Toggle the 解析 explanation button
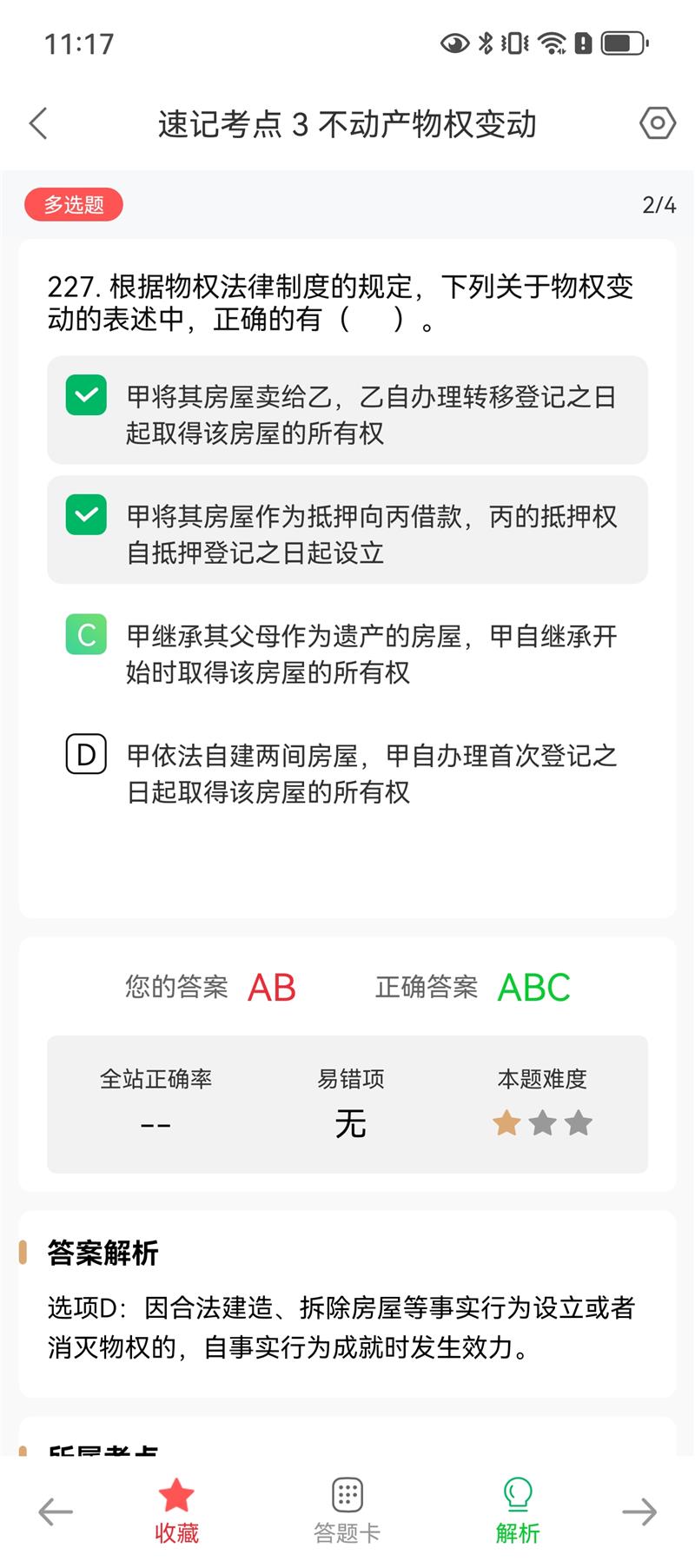This screenshot has width=695, height=1568. click(518, 1512)
